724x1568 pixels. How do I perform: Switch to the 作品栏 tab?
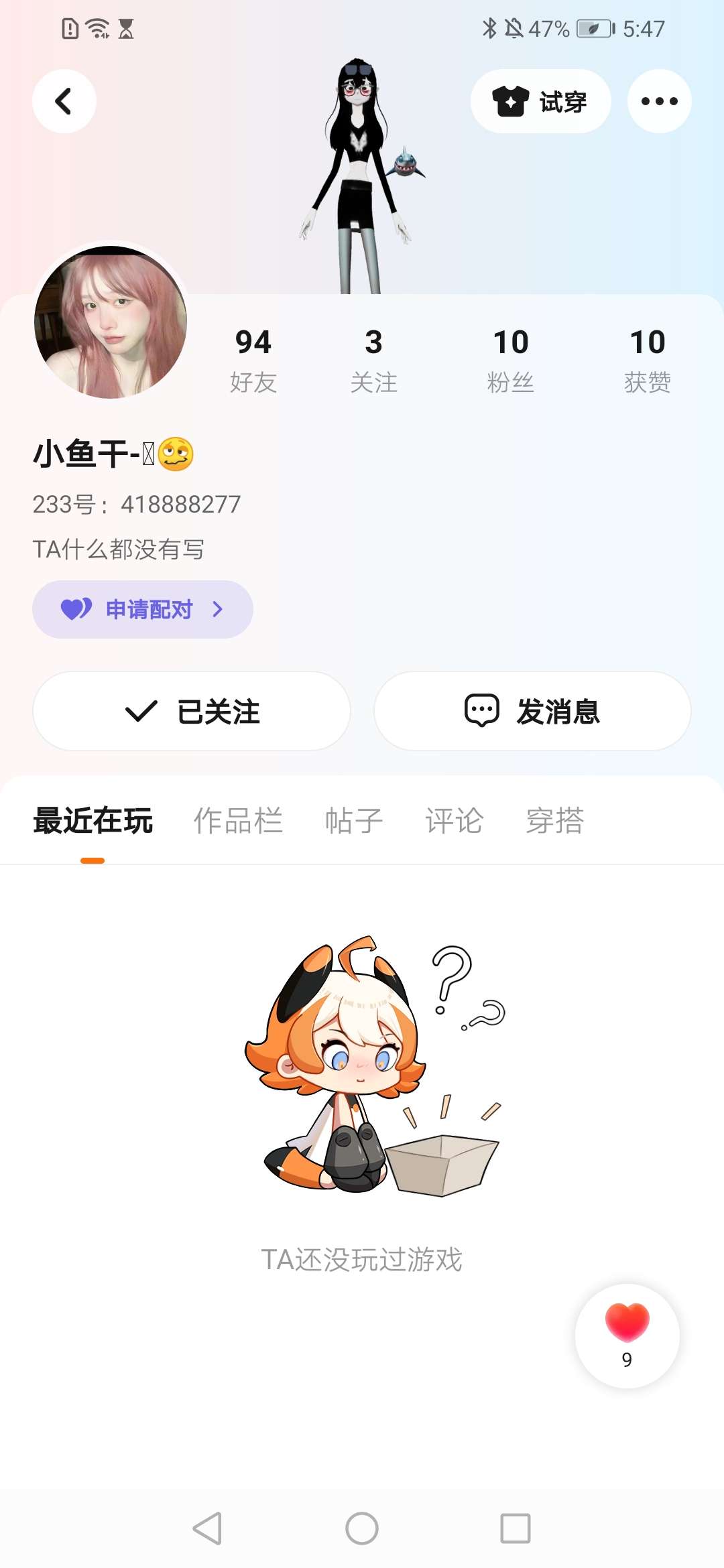tap(238, 821)
